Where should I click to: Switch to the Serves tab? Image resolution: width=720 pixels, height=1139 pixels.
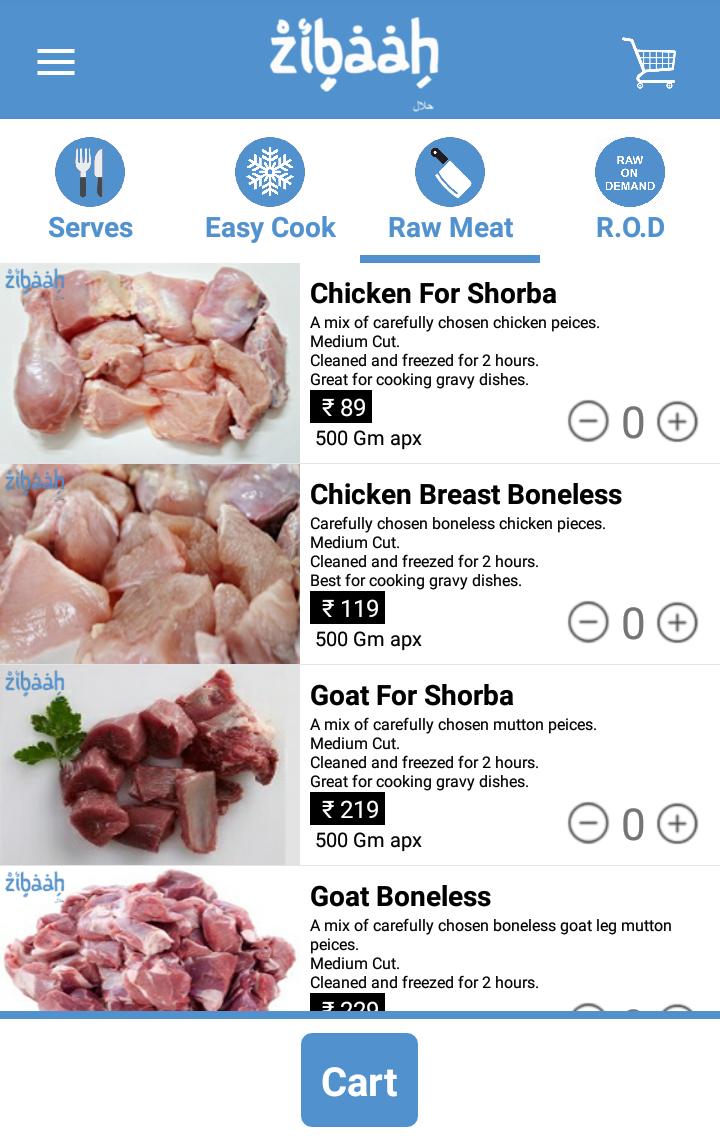coord(90,192)
